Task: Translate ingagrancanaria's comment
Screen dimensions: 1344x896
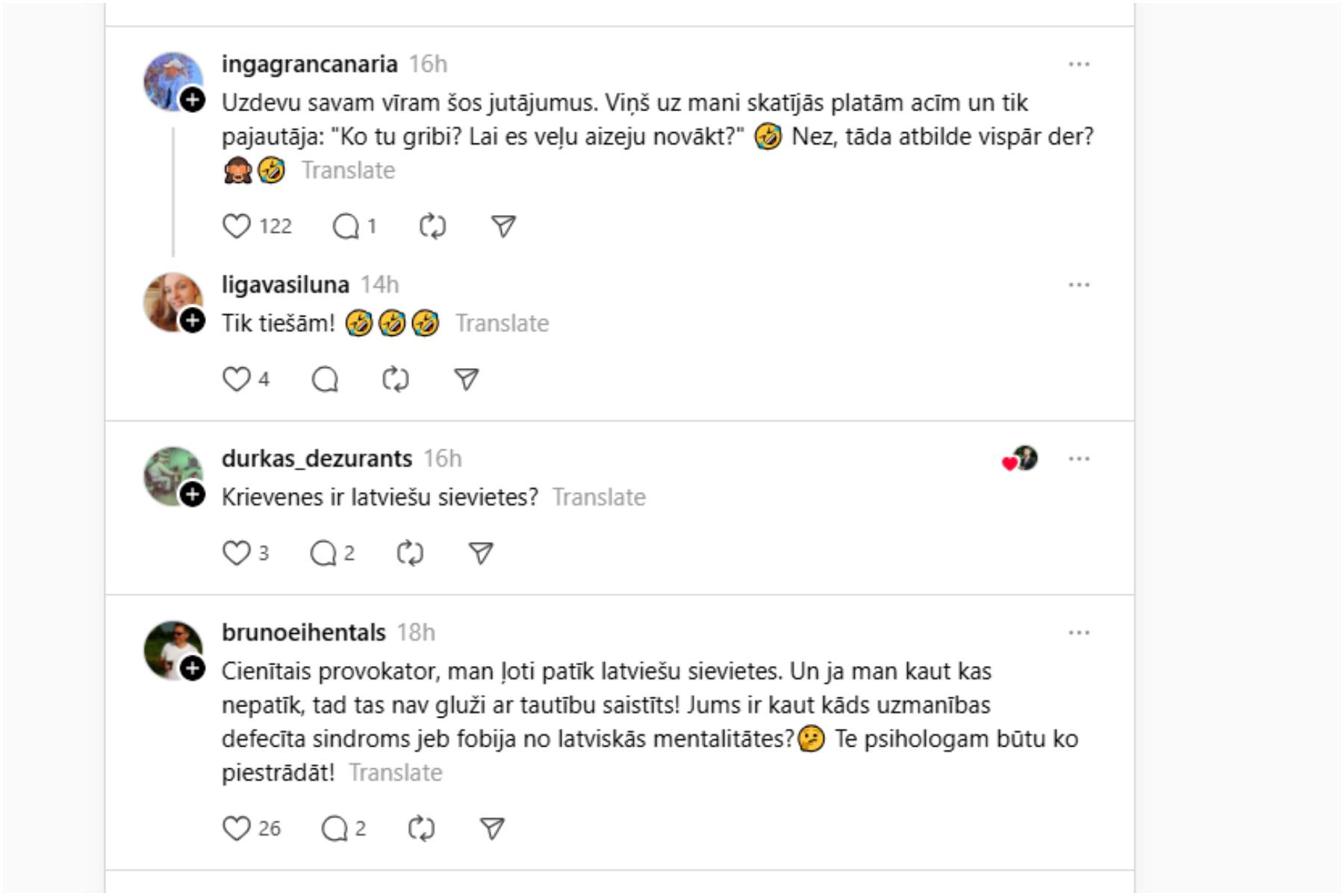Action: point(348,171)
